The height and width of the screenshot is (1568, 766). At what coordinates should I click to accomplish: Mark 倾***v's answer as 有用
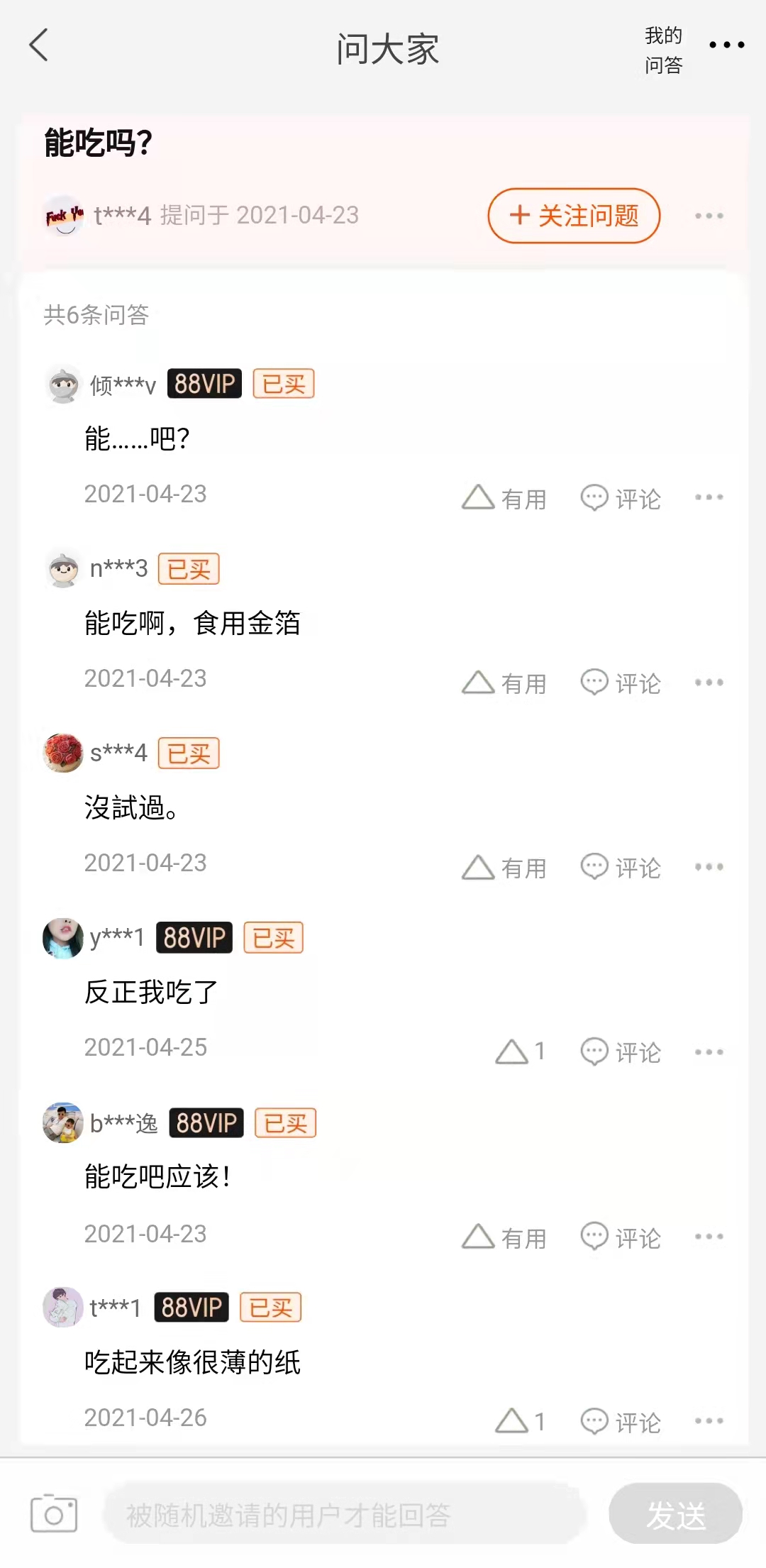[504, 498]
